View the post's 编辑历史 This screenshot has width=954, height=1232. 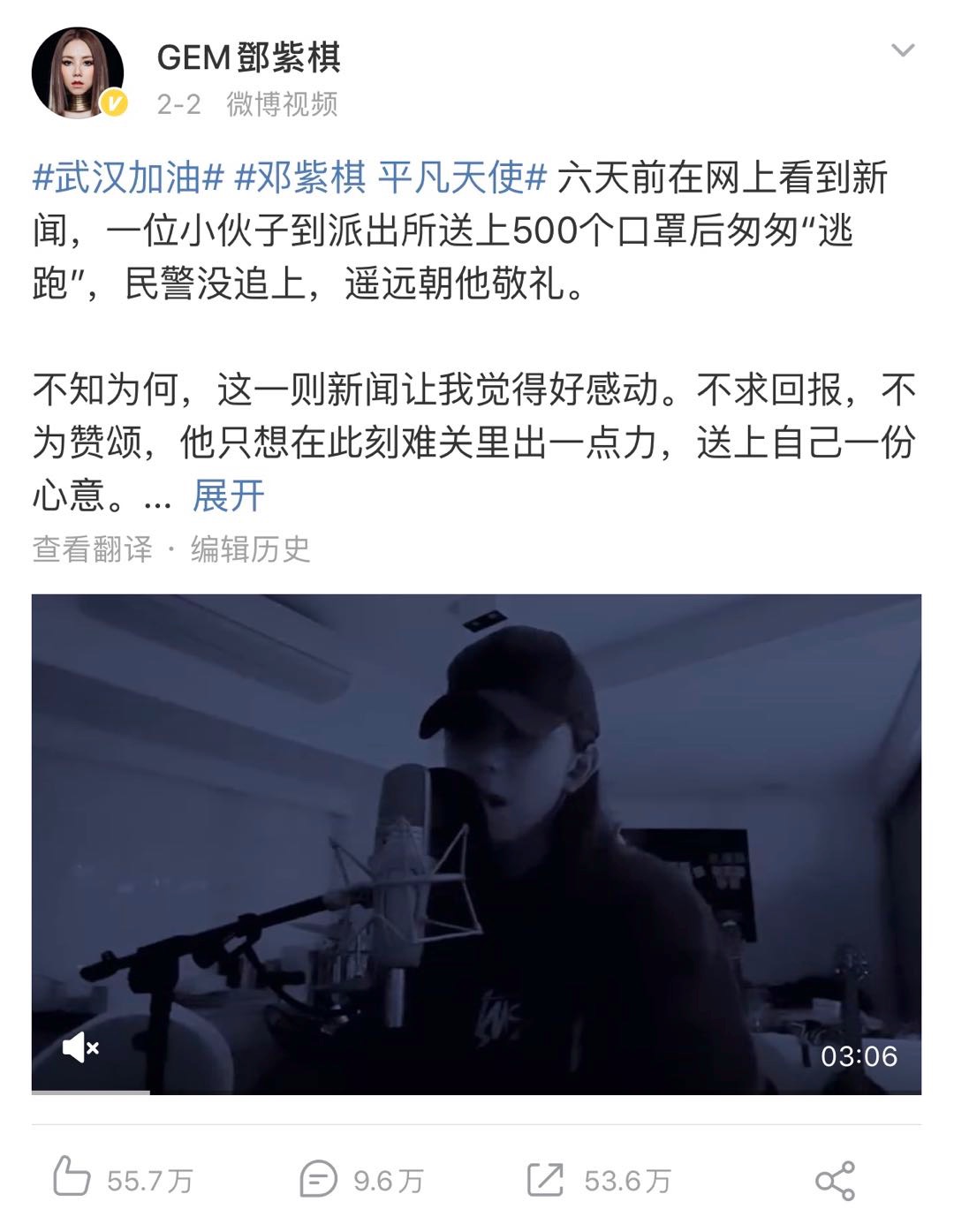point(251,549)
